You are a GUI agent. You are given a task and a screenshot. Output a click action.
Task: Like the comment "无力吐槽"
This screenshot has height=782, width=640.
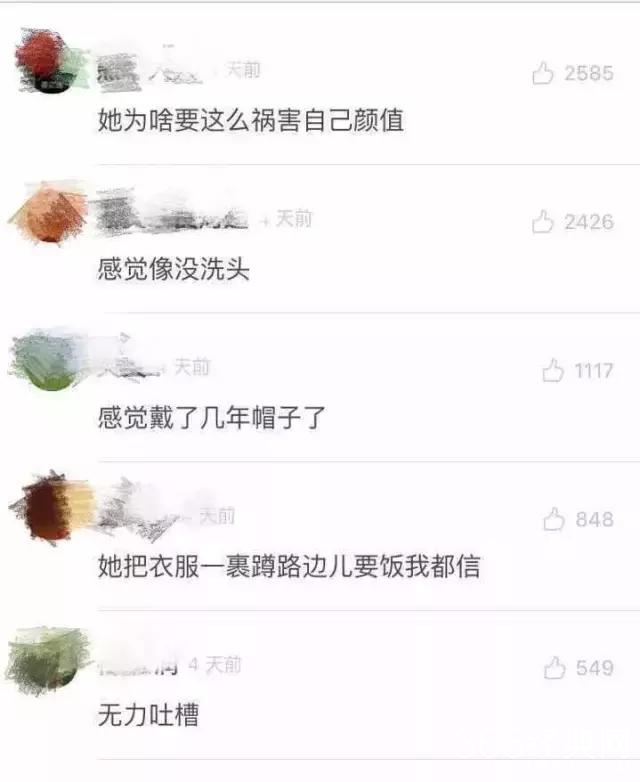point(555,667)
